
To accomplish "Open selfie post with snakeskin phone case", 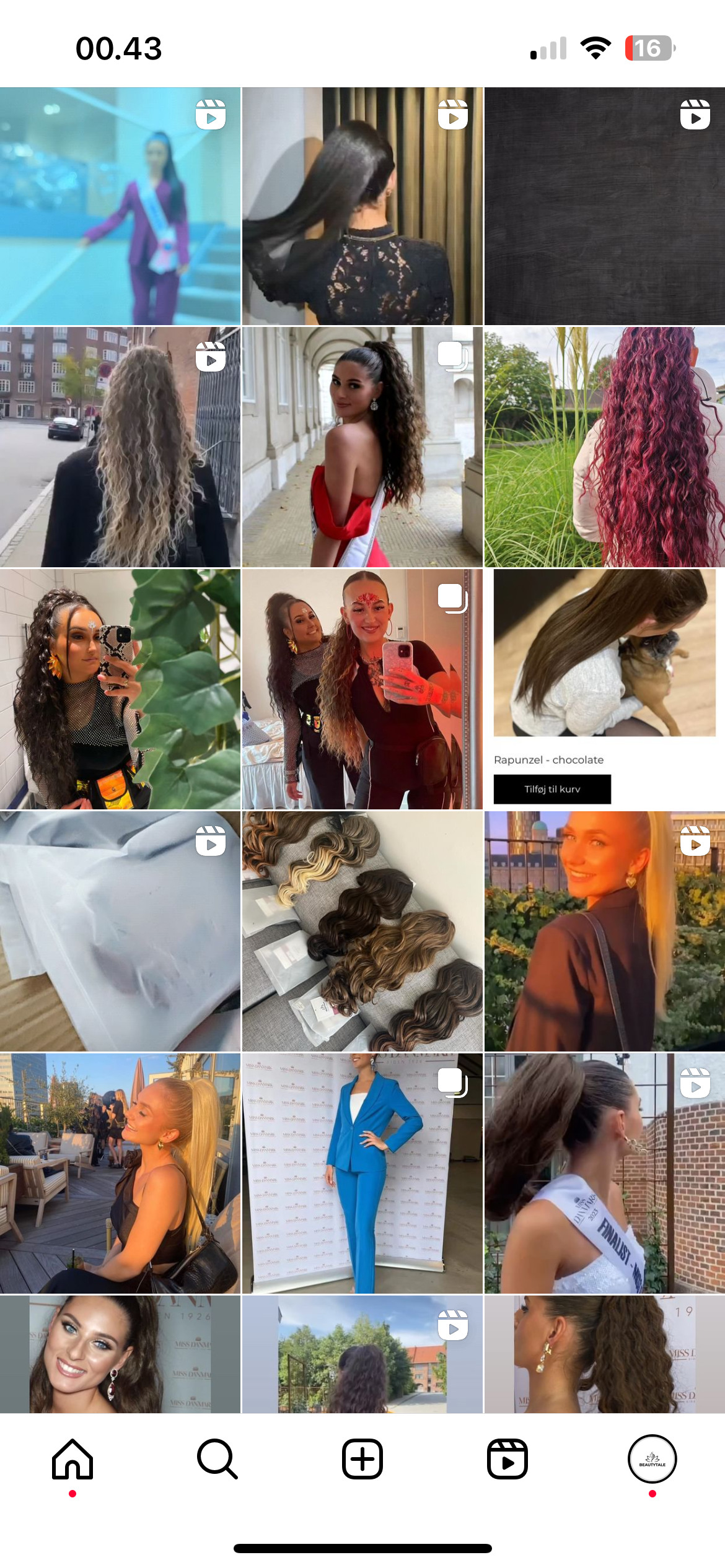I will (x=120, y=689).
